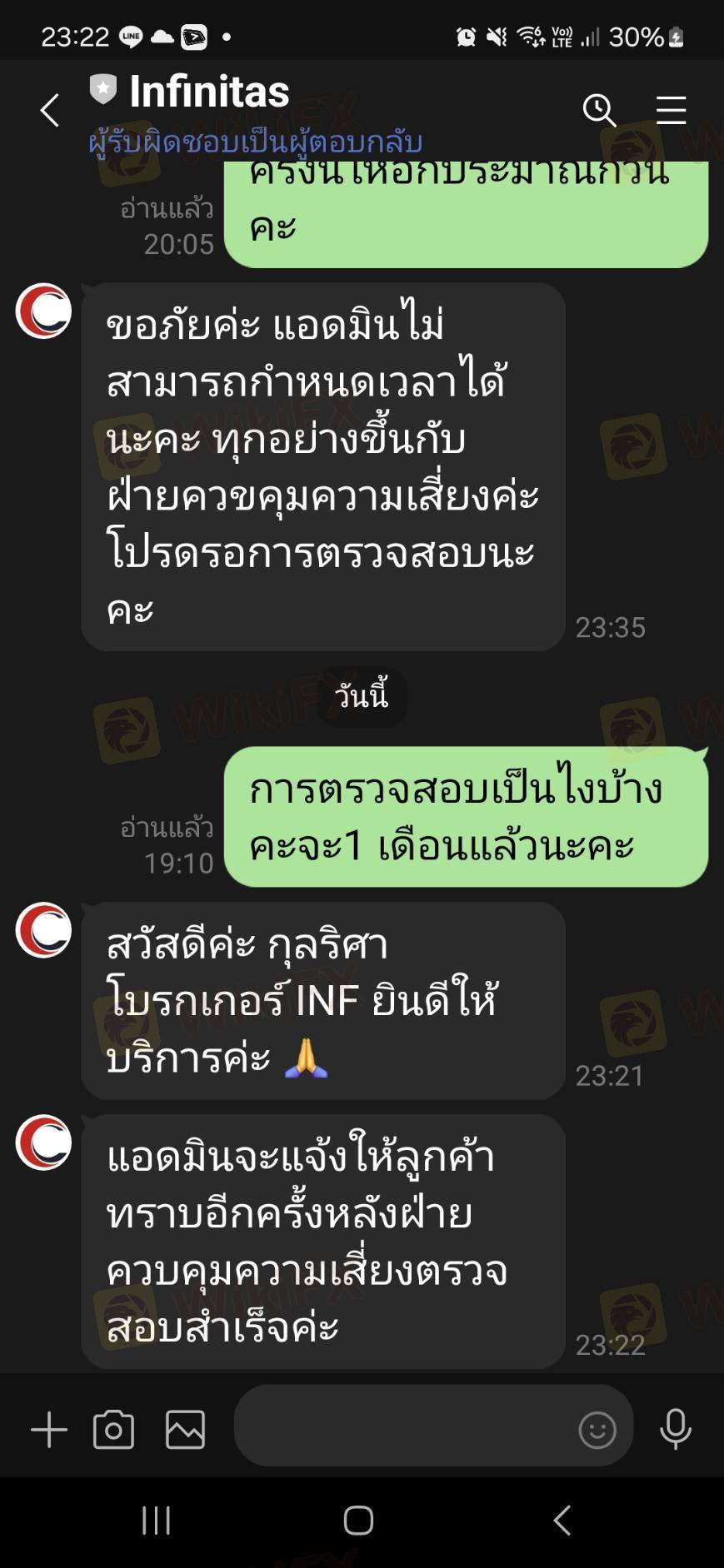Launch the camera from the chat

[x=114, y=1430]
